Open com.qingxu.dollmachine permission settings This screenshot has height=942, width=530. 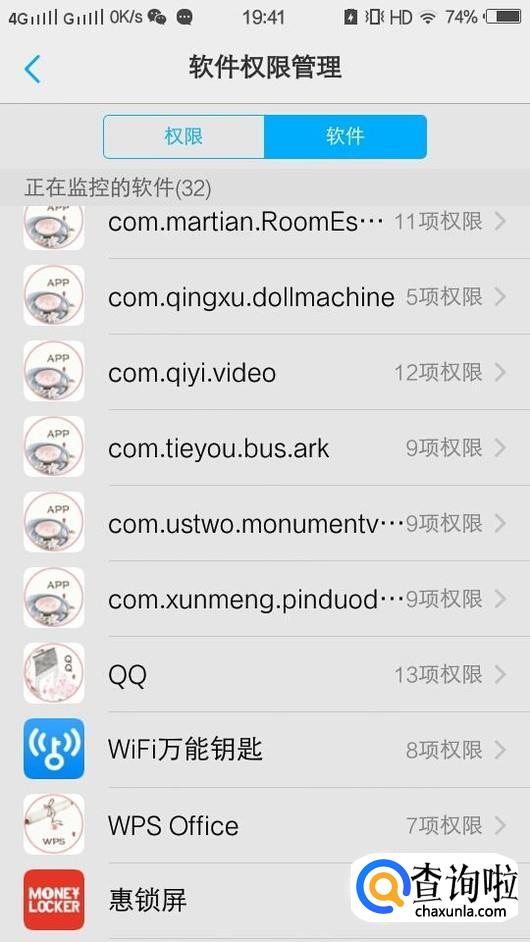(x=265, y=297)
